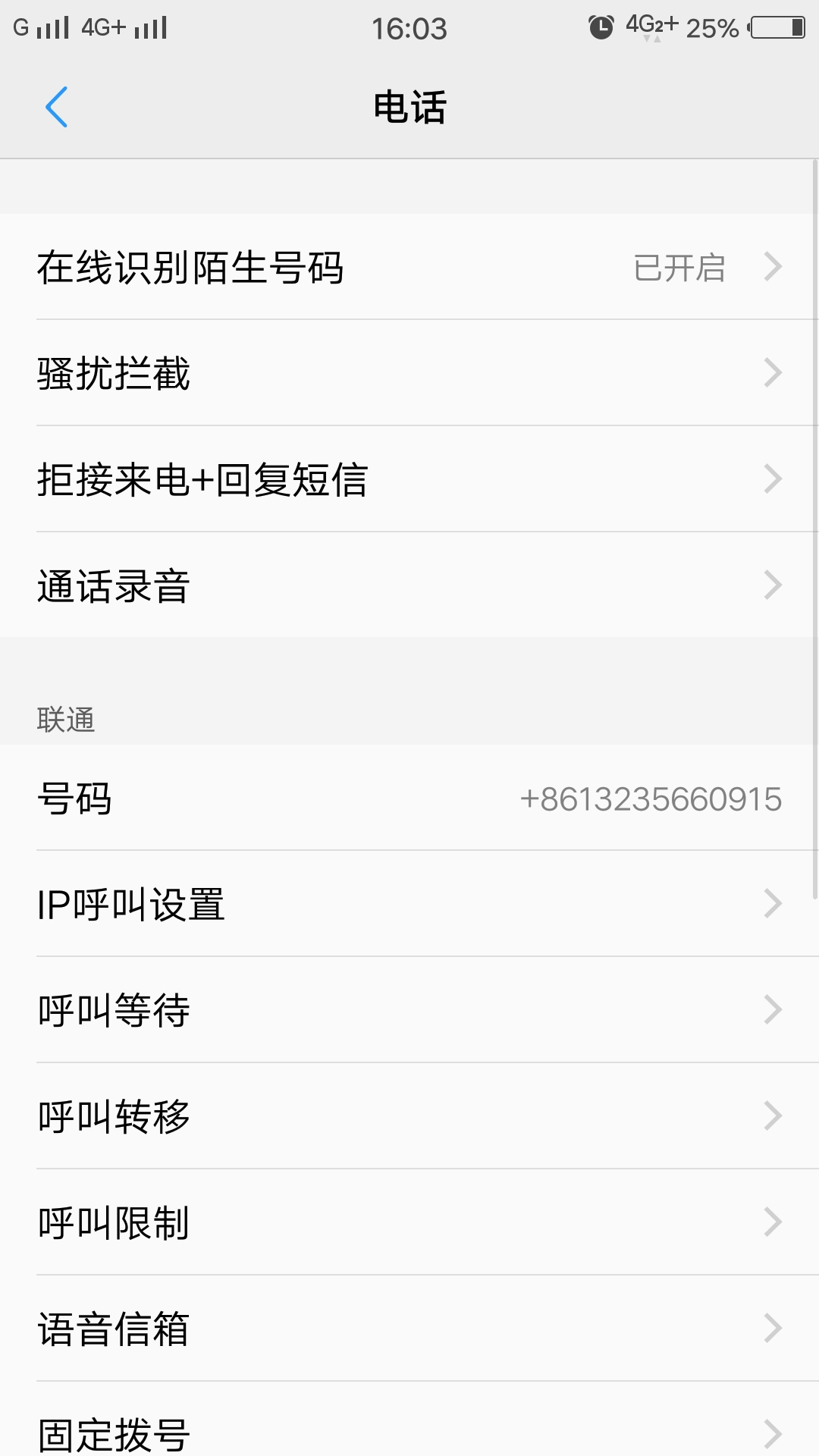Go back from the 电话 settings page
This screenshot has height=1456, width=819.
tap(57, 107)
